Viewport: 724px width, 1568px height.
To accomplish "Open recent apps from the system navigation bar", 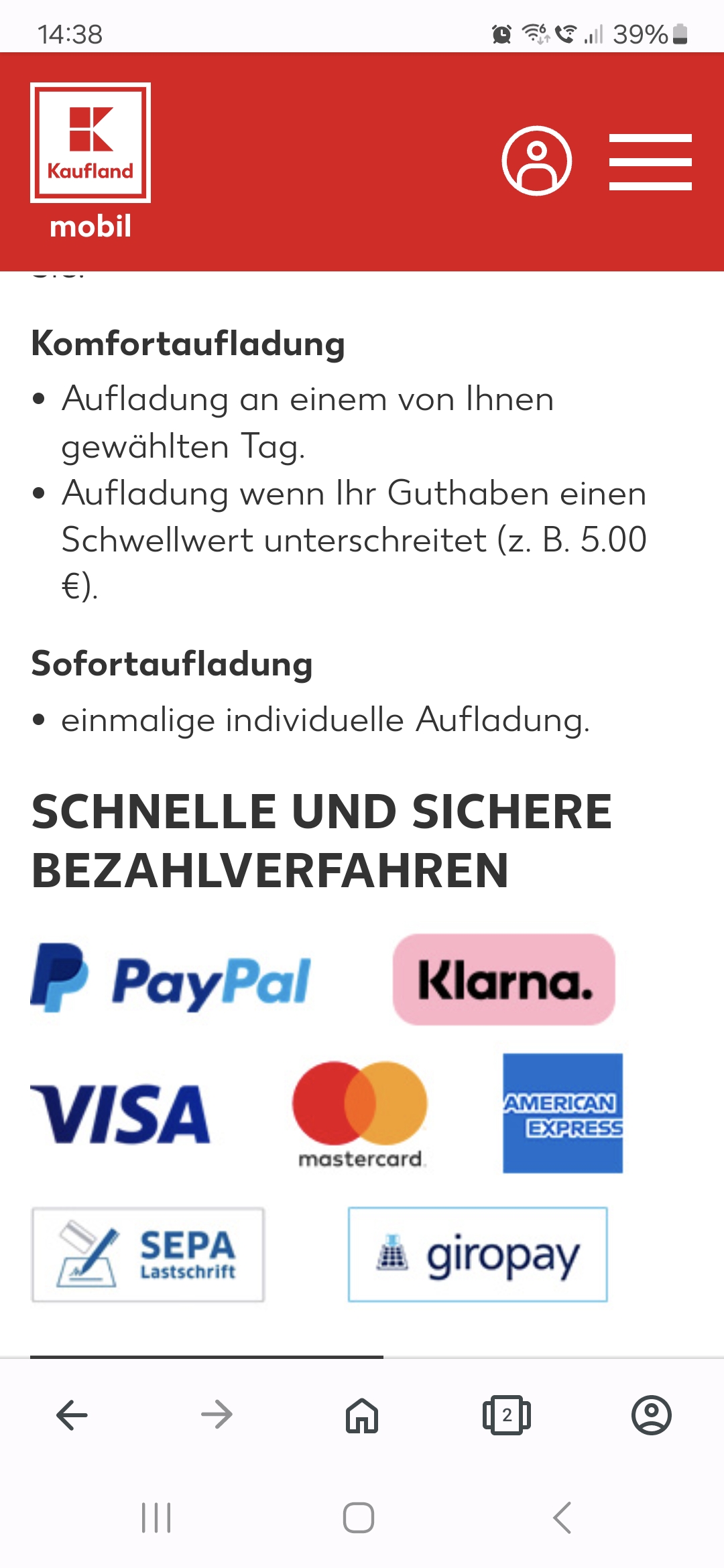I will click(156, 1518).
